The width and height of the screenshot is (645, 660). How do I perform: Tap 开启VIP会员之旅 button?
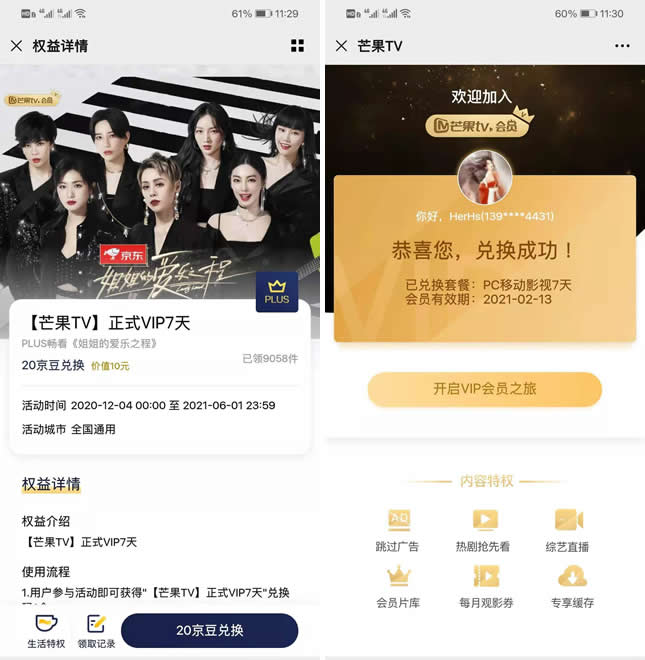pos(484,389)
